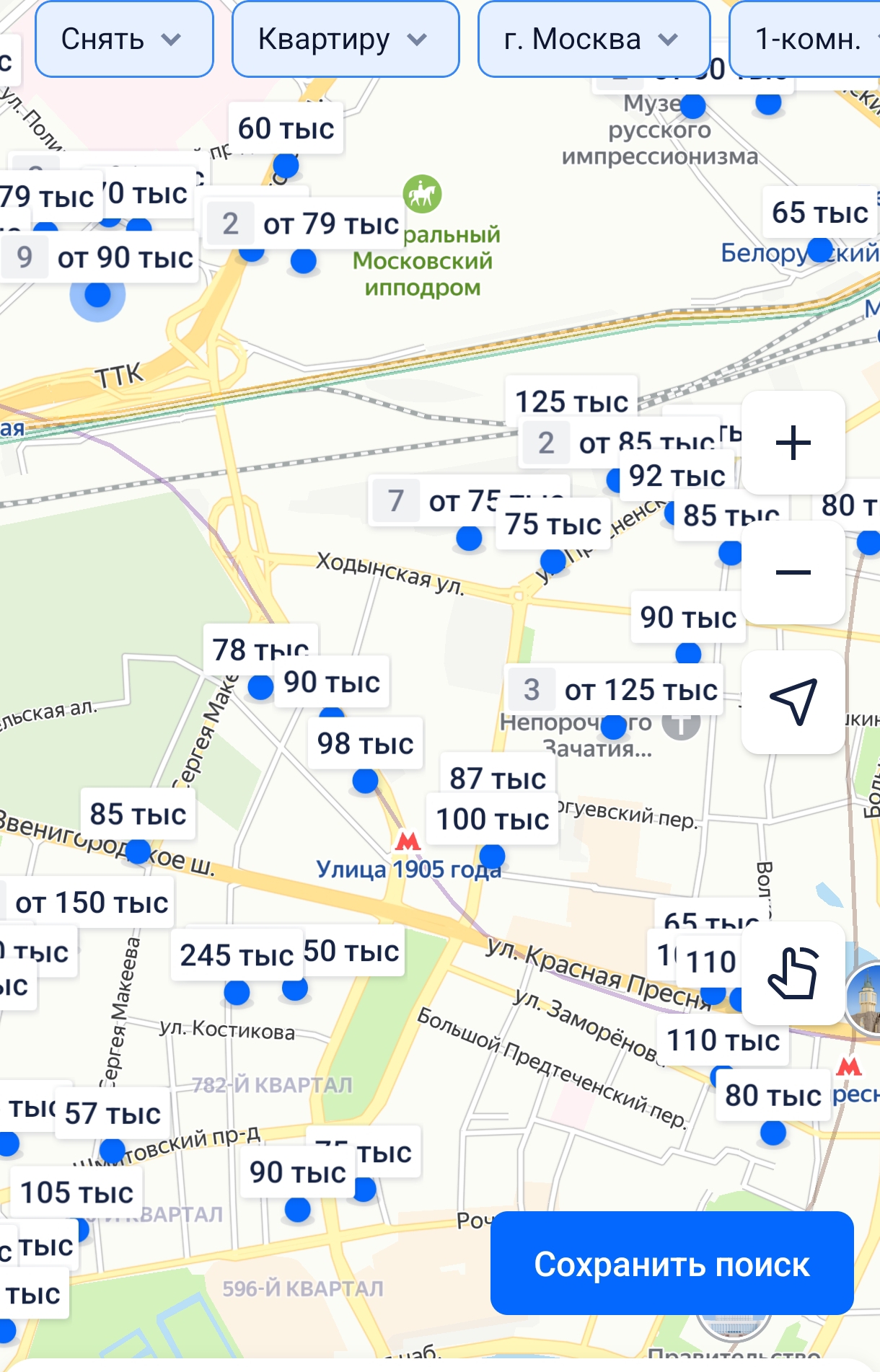Viewport: 880px width, 1372px height.
Task: Change city in г. Москва dropdown
Action: pyautogui.click(x=593, y=40)
